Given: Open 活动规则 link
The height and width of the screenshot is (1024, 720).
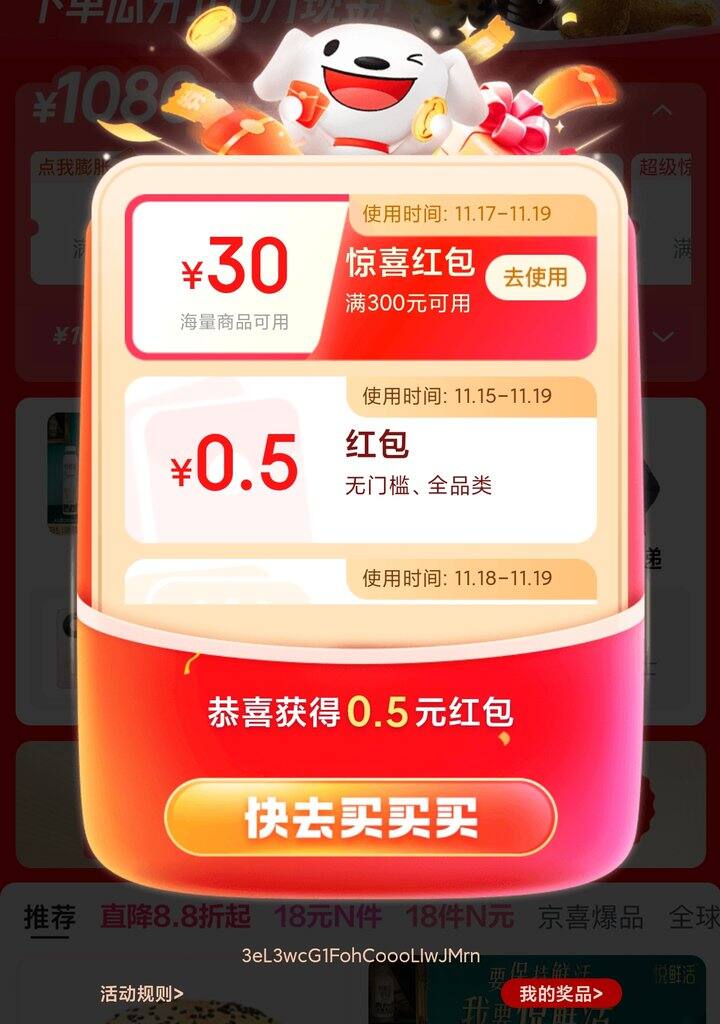Looking at the screenshot, I should pyautogui.click(x=141, y=993).
